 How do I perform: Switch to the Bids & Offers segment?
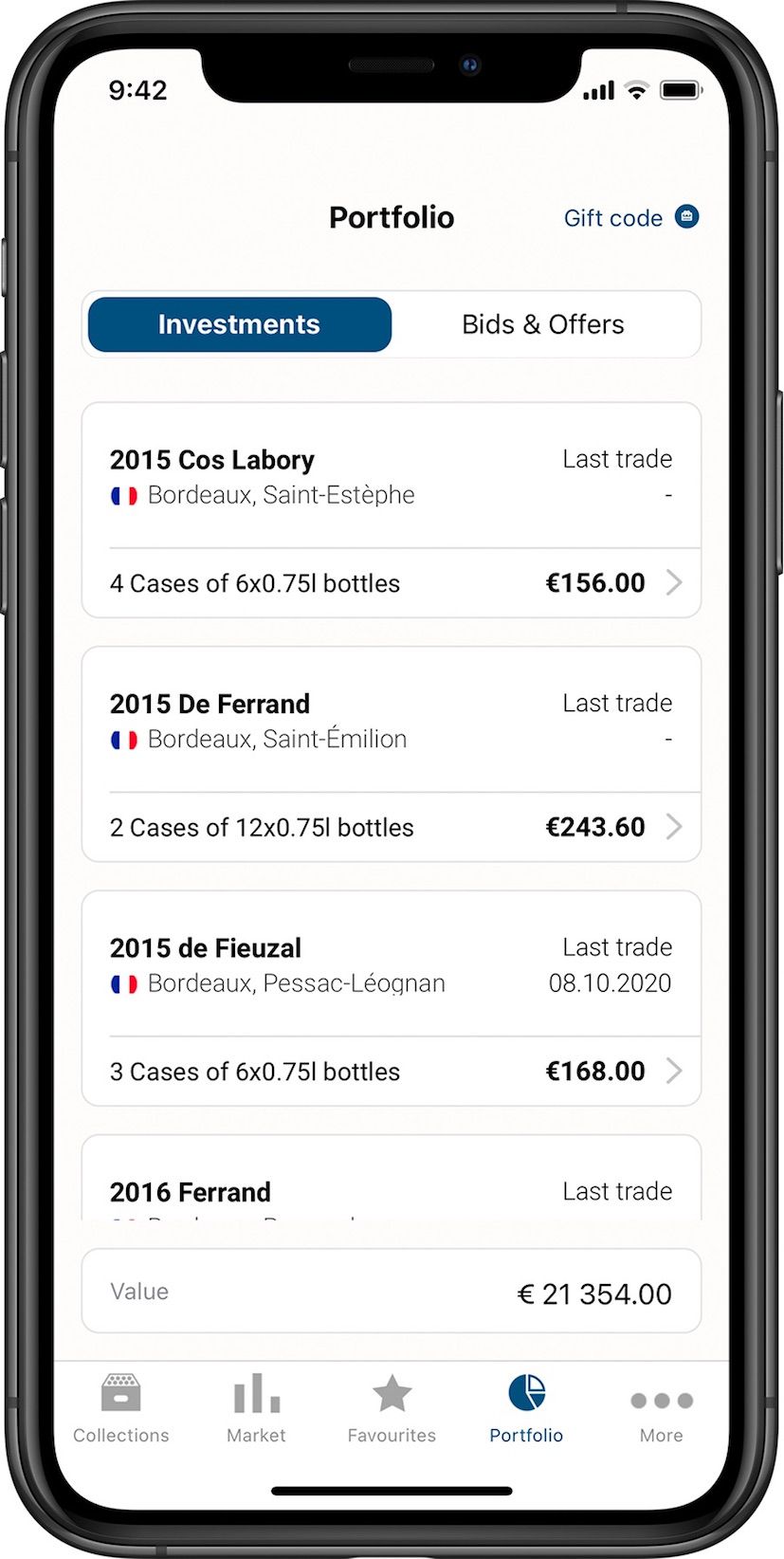pyautogui.click(x=542, y=324)
